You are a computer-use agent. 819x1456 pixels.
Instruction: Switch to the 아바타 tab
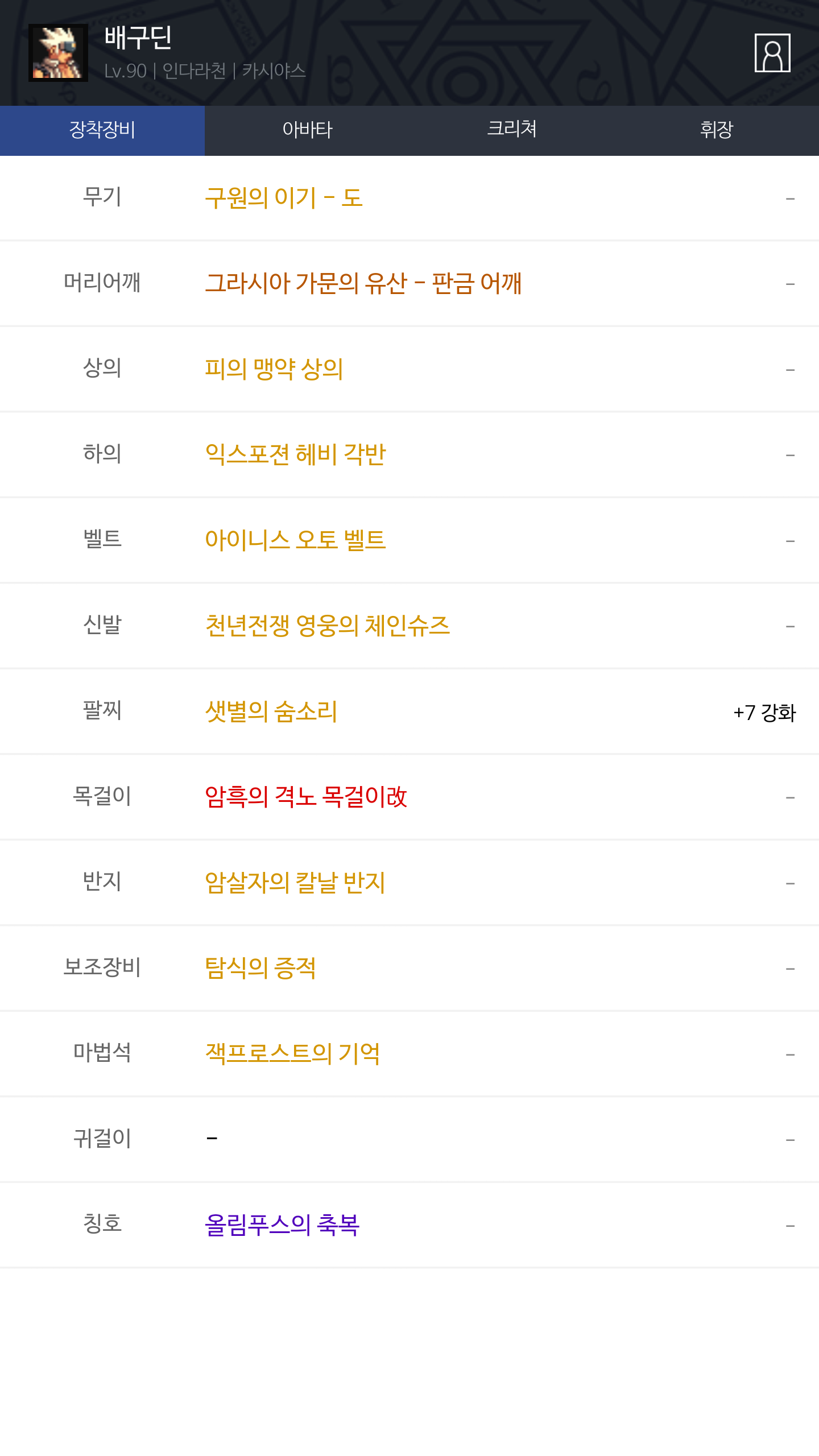coord(307,130)
